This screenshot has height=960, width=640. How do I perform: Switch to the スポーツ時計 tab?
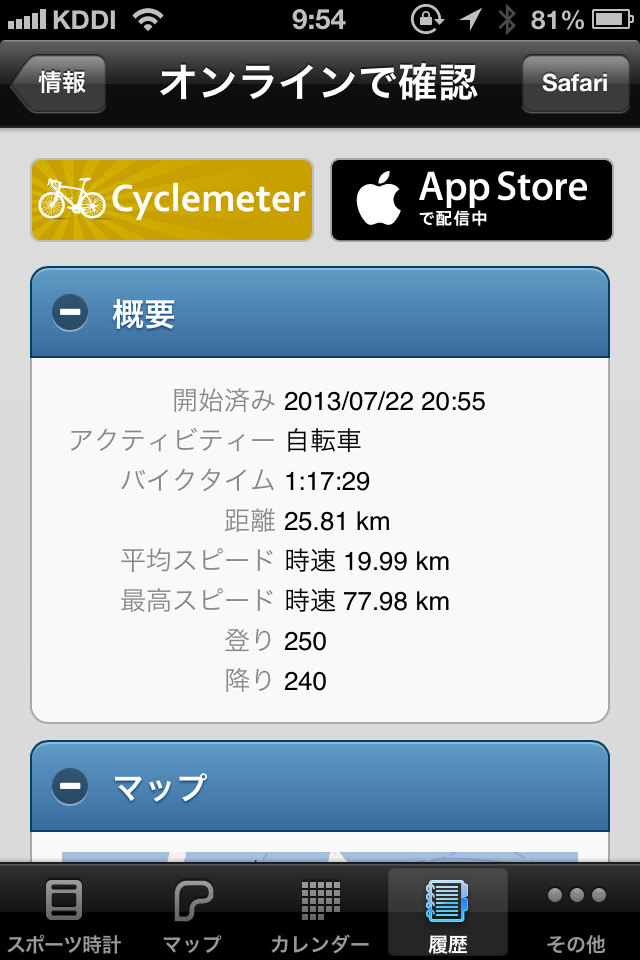[64, 914]
